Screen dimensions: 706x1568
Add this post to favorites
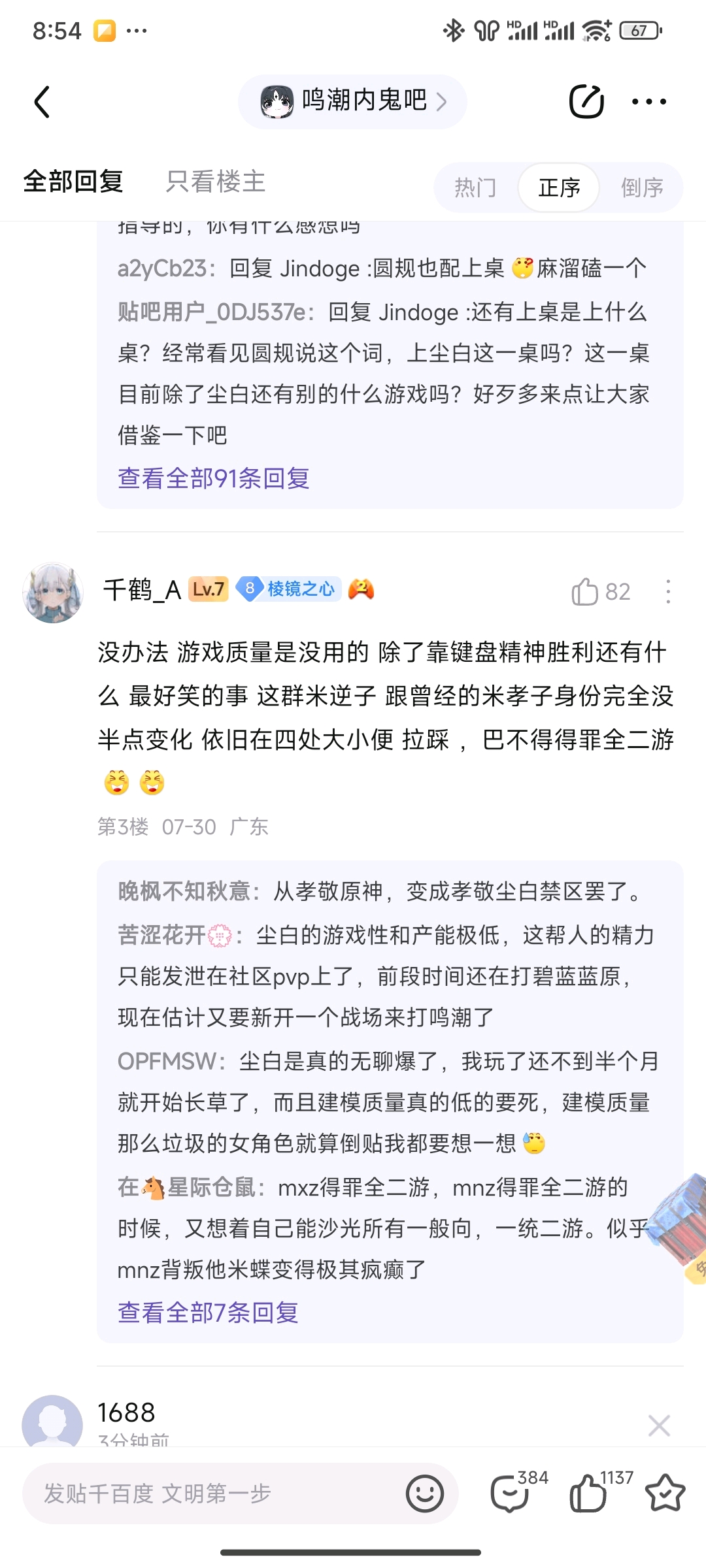pos(665,1494)
